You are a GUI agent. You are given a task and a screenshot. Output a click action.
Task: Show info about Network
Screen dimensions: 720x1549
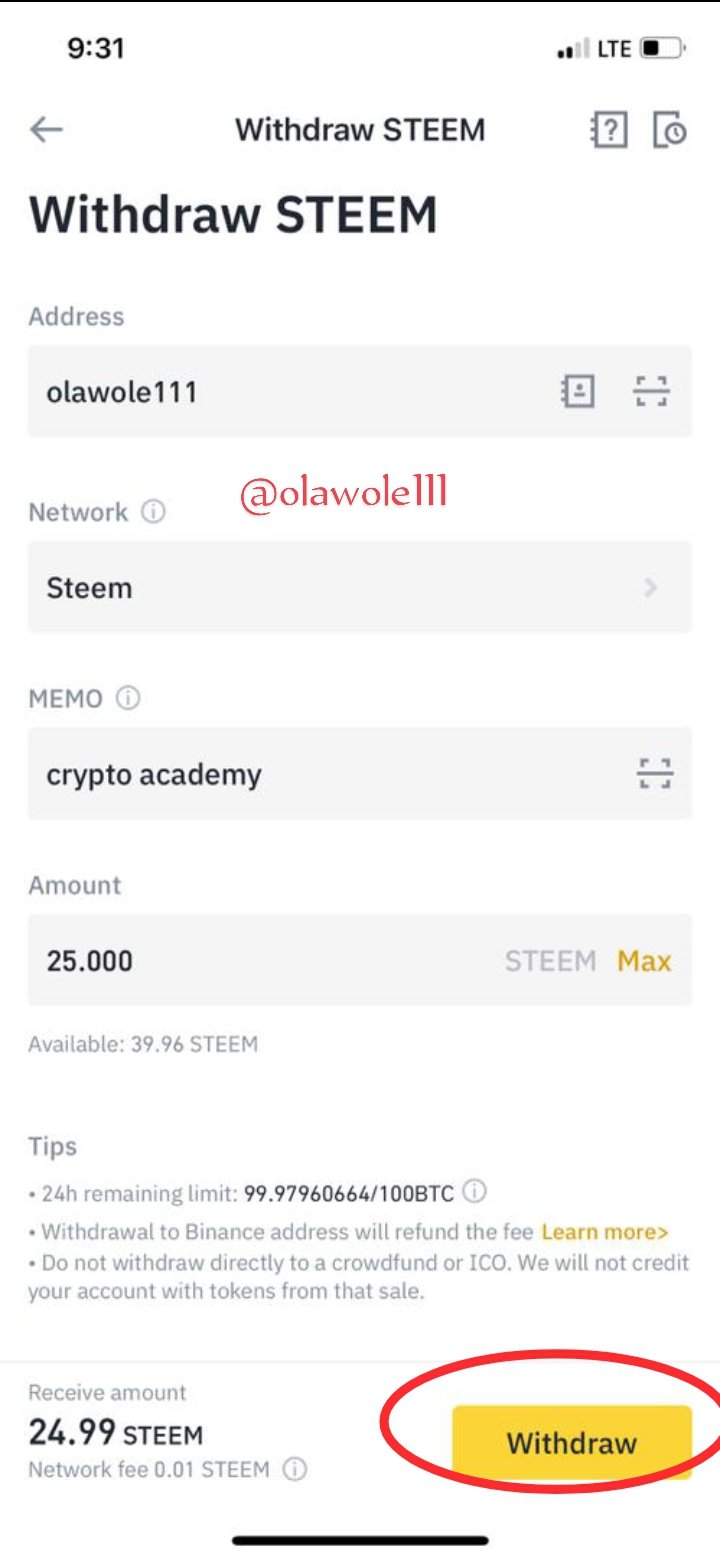tap(153, 513)
